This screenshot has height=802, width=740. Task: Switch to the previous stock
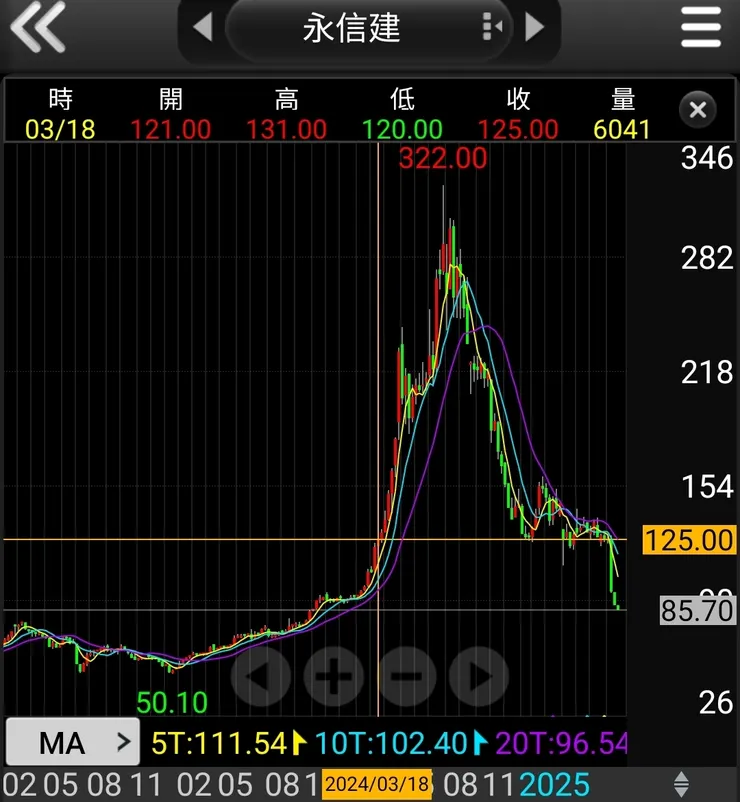click(x=203, y=27)
